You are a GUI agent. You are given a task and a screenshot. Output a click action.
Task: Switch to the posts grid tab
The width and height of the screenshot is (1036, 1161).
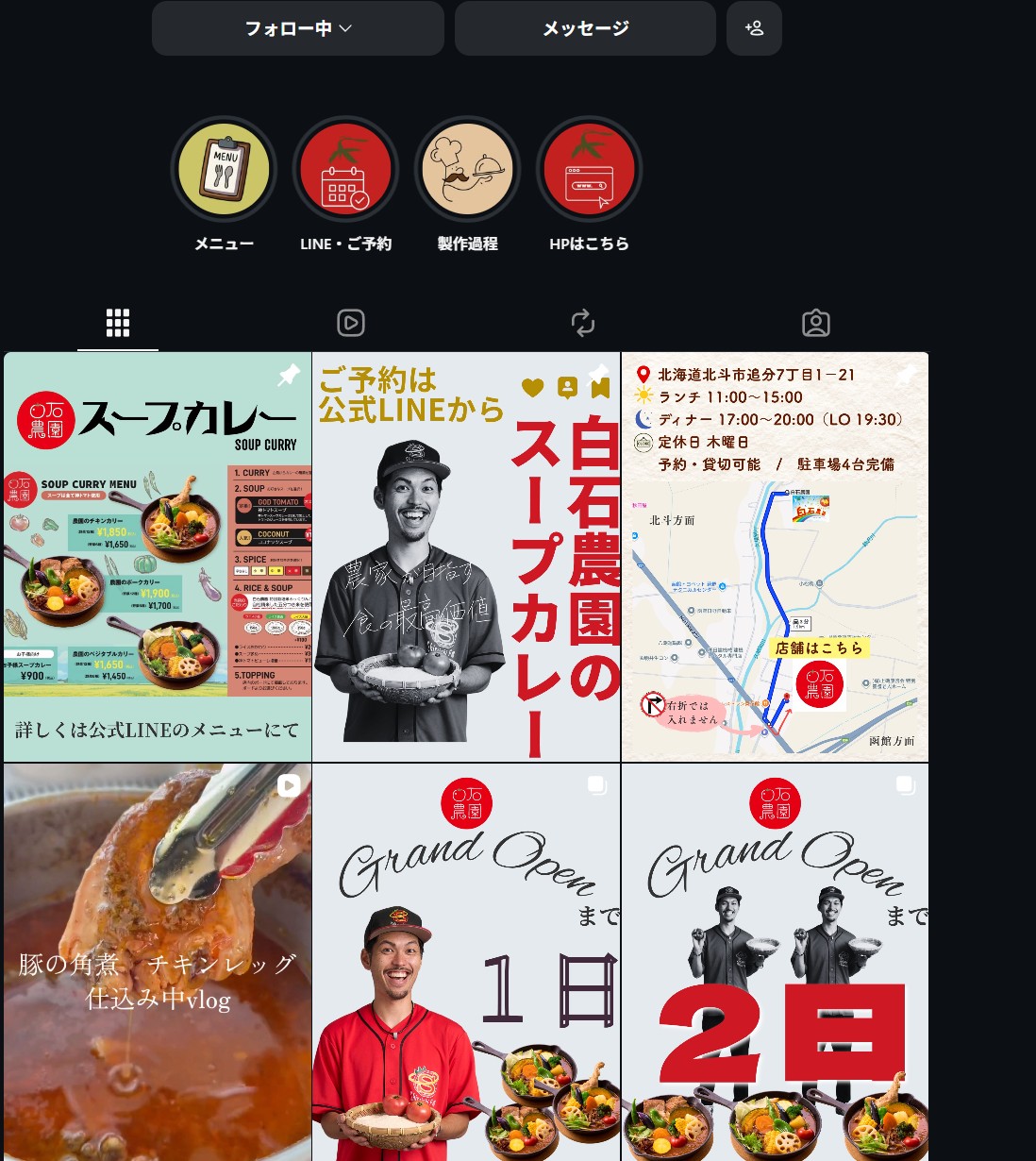118,323
